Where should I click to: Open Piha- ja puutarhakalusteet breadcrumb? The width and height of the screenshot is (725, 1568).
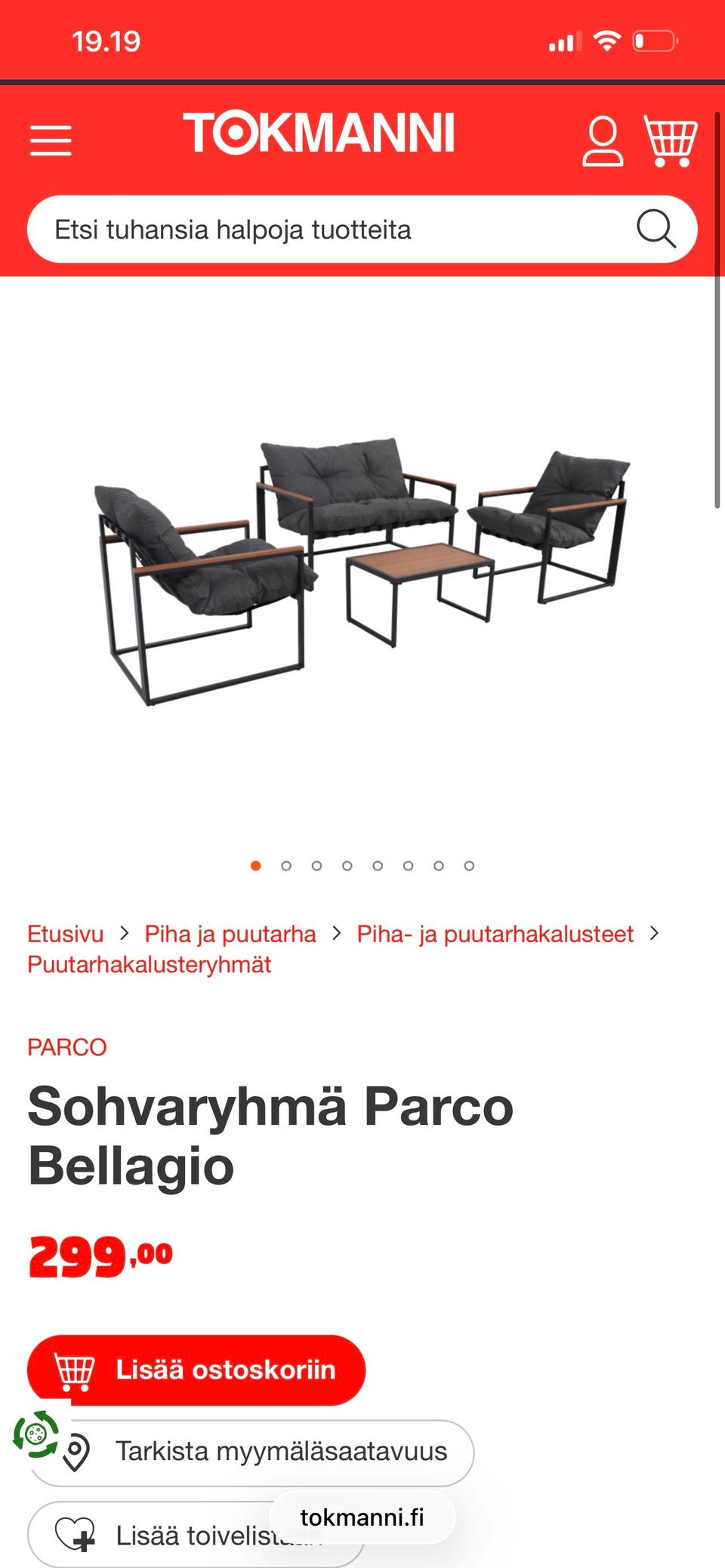click(495, 934)
